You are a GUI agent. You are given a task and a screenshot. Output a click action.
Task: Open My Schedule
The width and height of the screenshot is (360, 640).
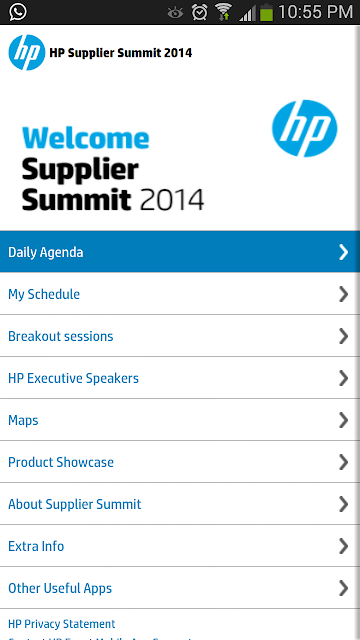coord(180,294)
